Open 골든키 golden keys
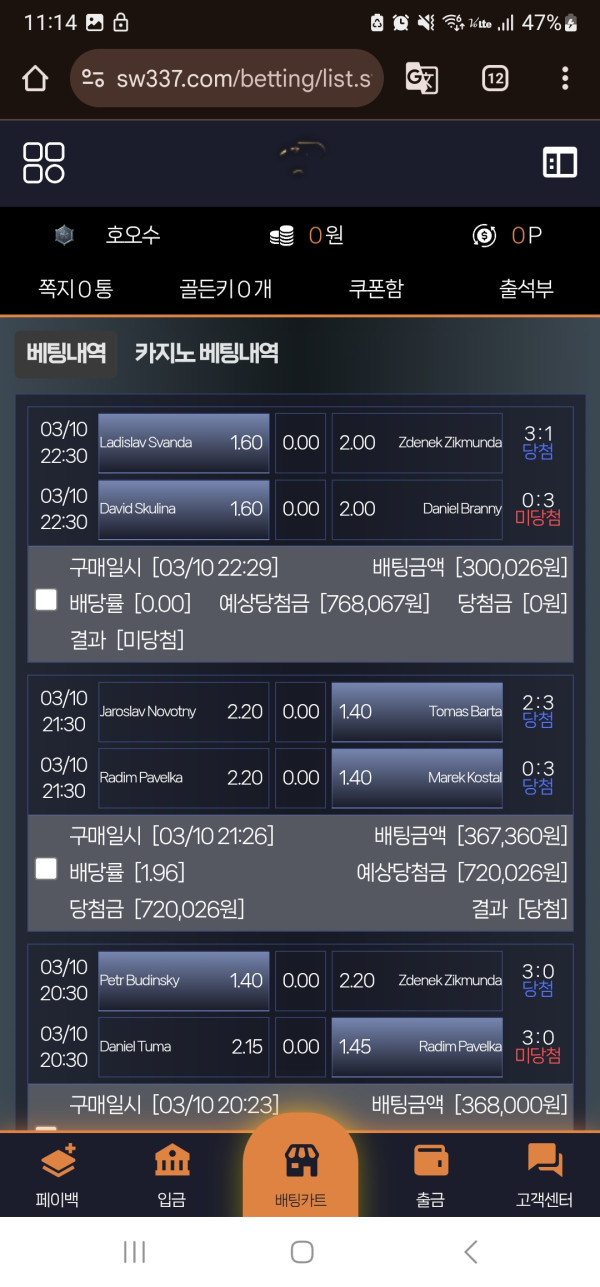 [x=225, y=289]
